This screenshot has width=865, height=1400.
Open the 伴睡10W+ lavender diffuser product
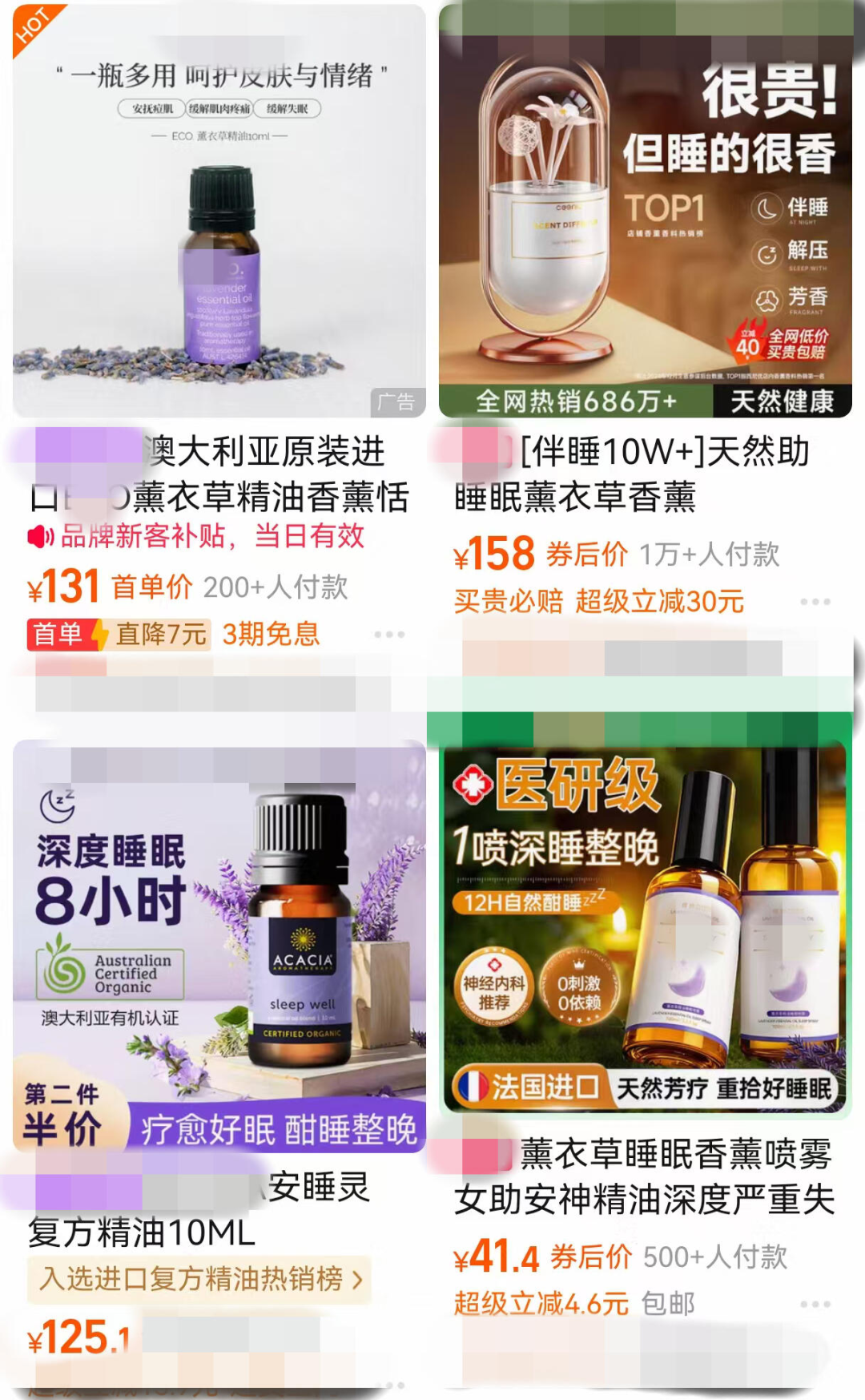click(645, 210)
